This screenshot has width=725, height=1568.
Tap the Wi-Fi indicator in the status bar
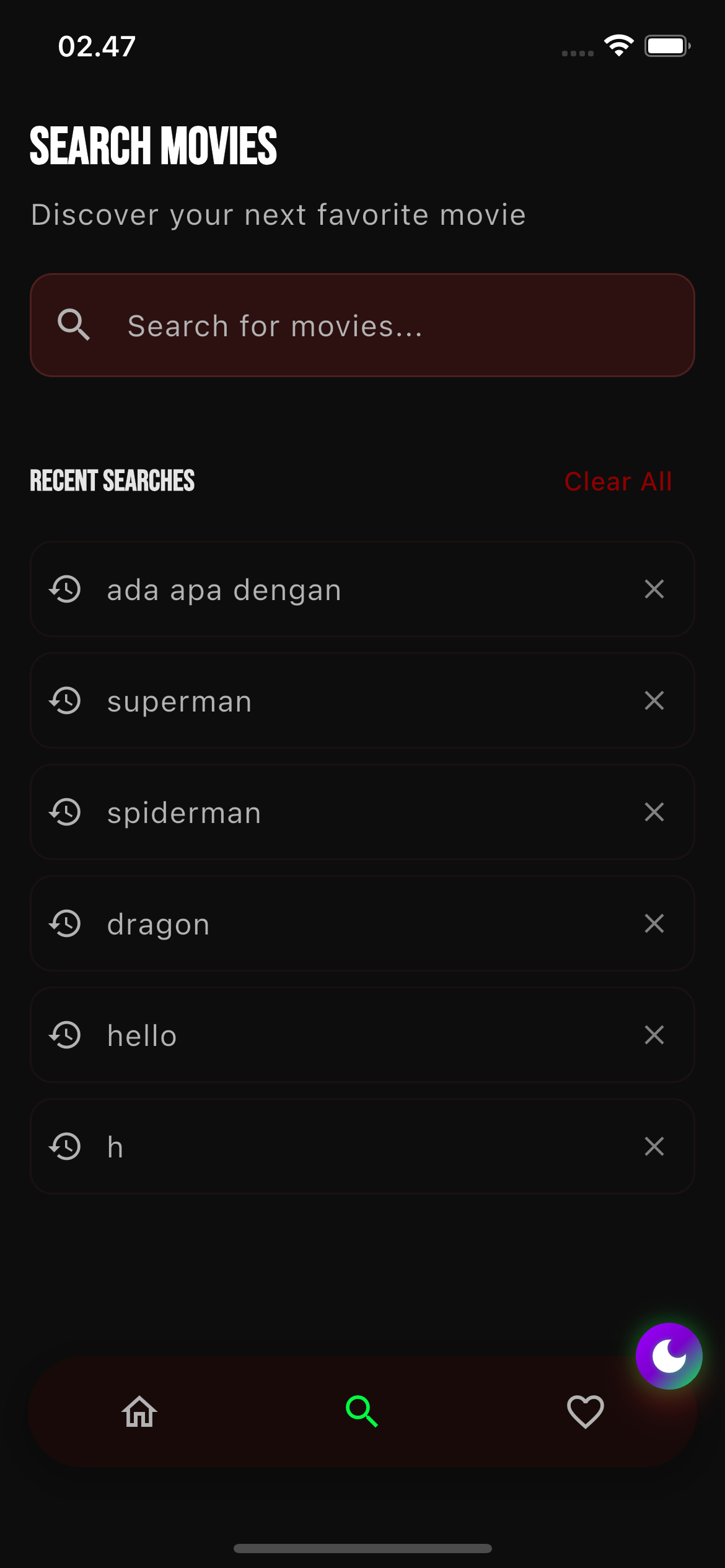618,44
